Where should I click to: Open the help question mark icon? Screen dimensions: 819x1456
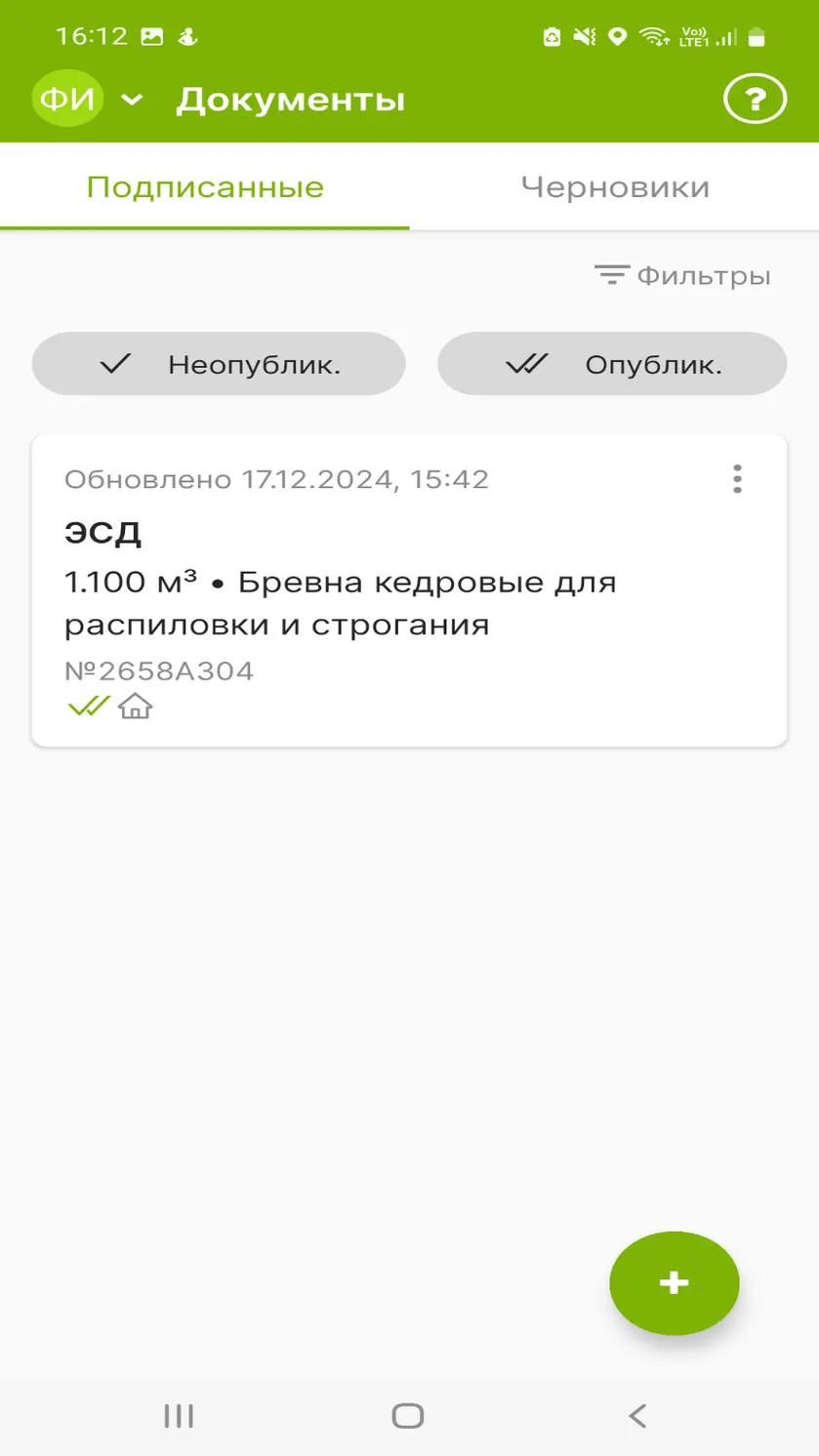[755, 100]
